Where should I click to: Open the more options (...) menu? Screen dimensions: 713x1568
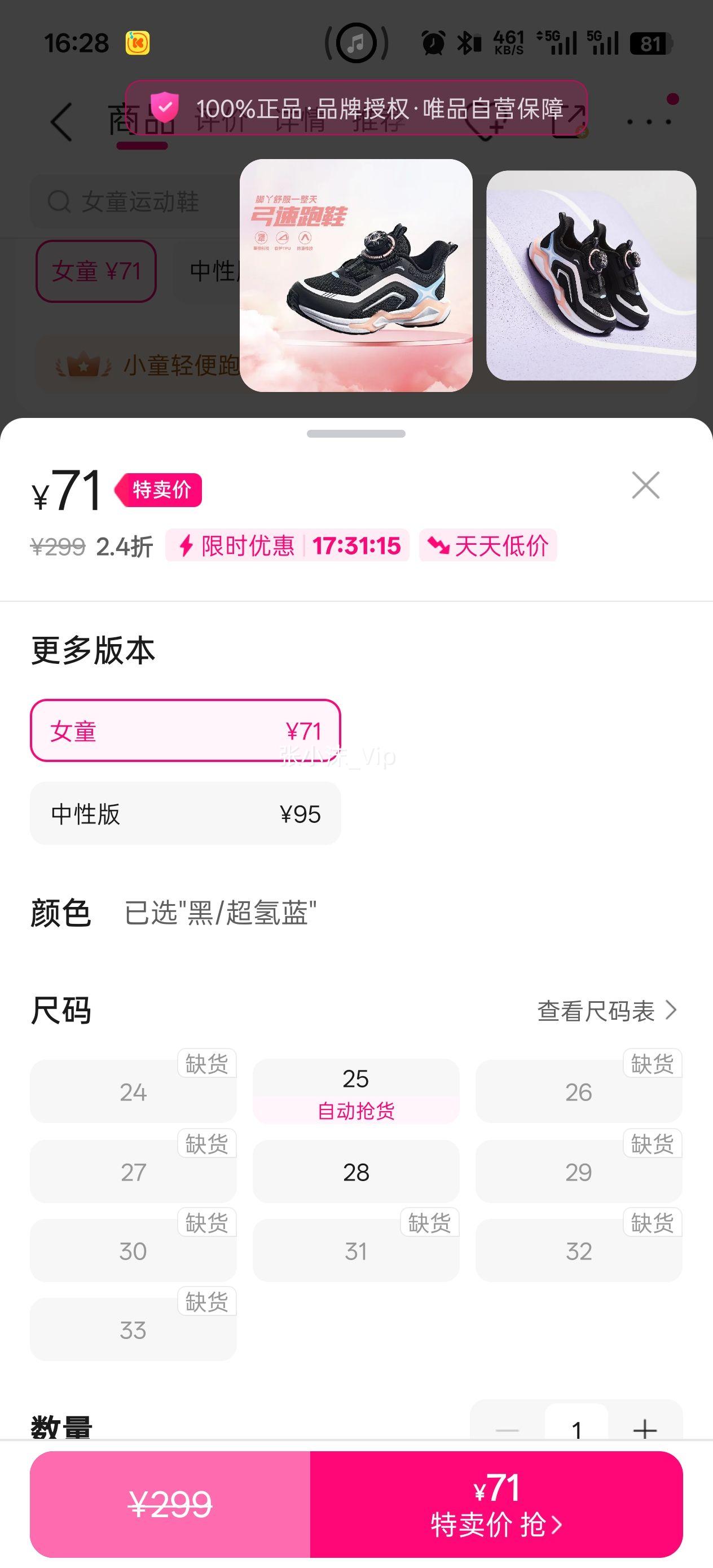click(648, 121)
